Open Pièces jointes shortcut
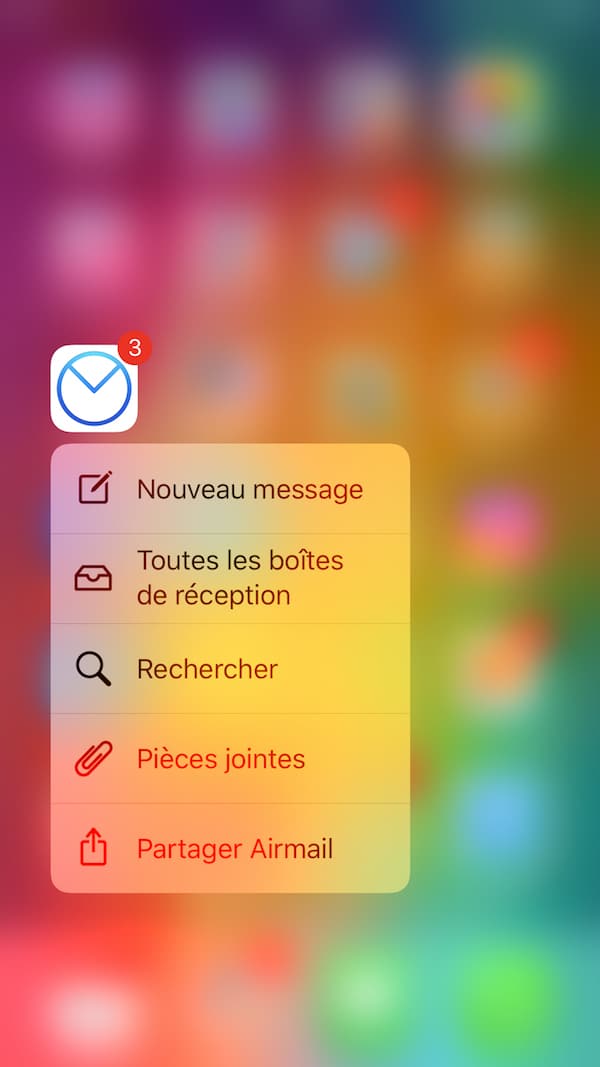The width and height of the screenshot is (600, 1067). [230, 758]
